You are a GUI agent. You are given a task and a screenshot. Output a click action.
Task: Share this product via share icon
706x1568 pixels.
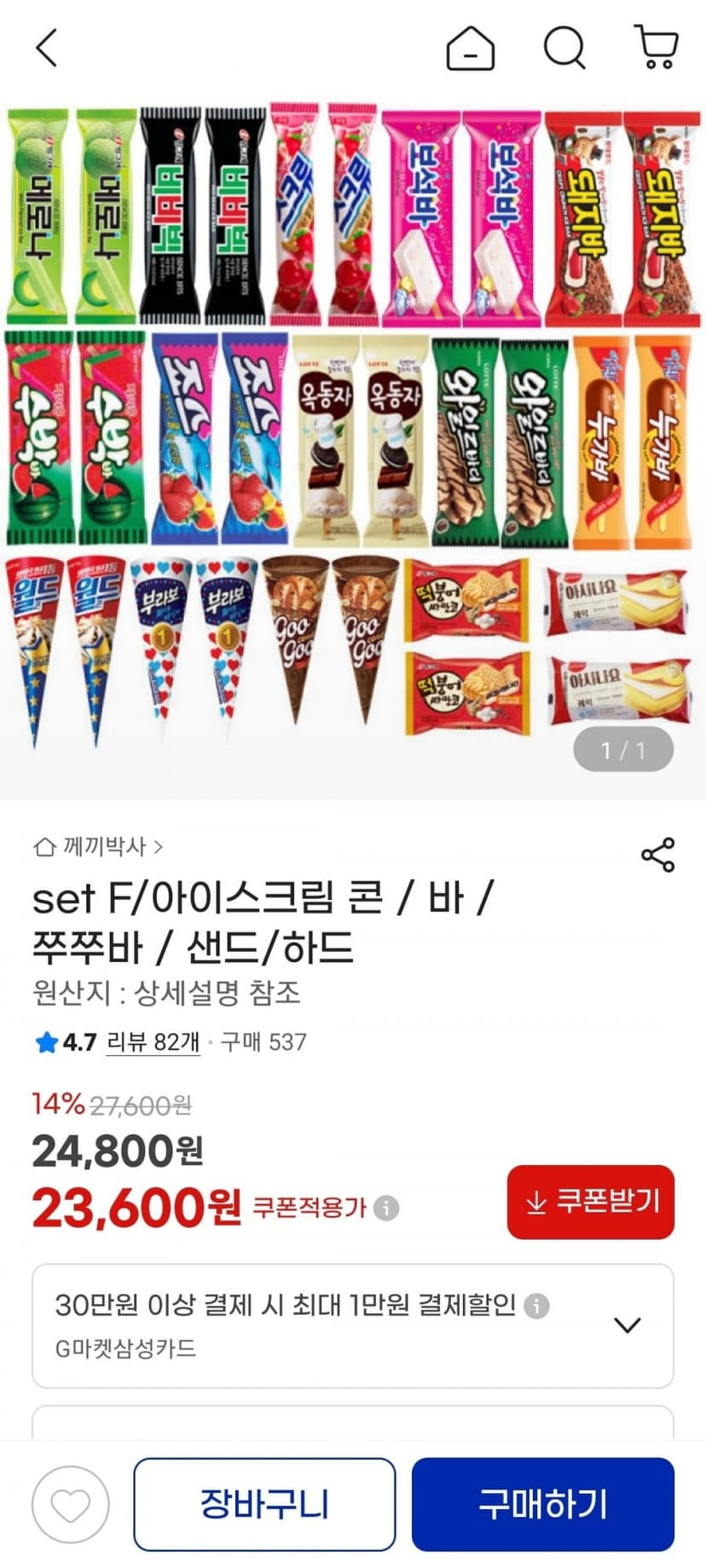point(657,855)
